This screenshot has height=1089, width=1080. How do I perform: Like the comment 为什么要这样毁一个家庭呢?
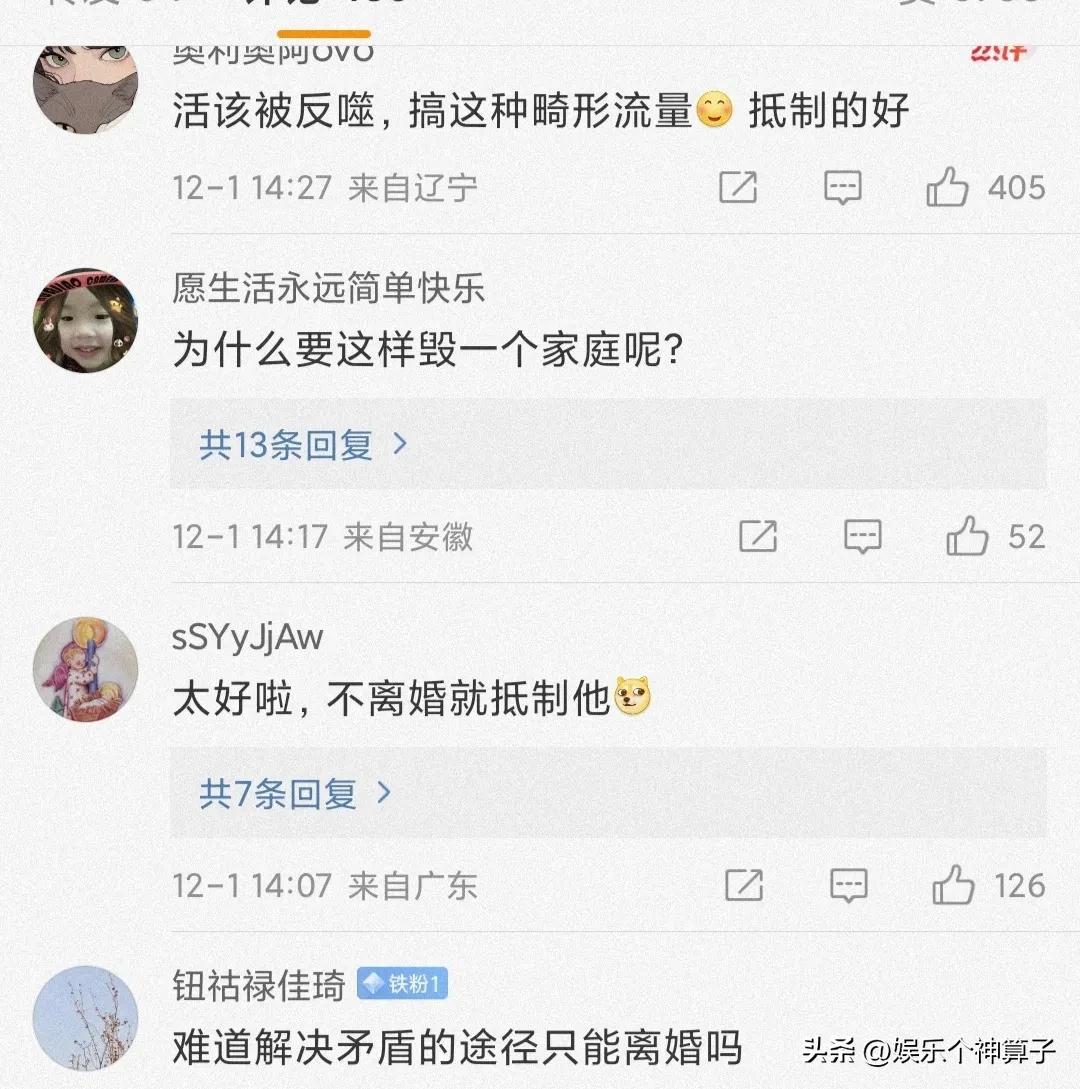(967, 537)
